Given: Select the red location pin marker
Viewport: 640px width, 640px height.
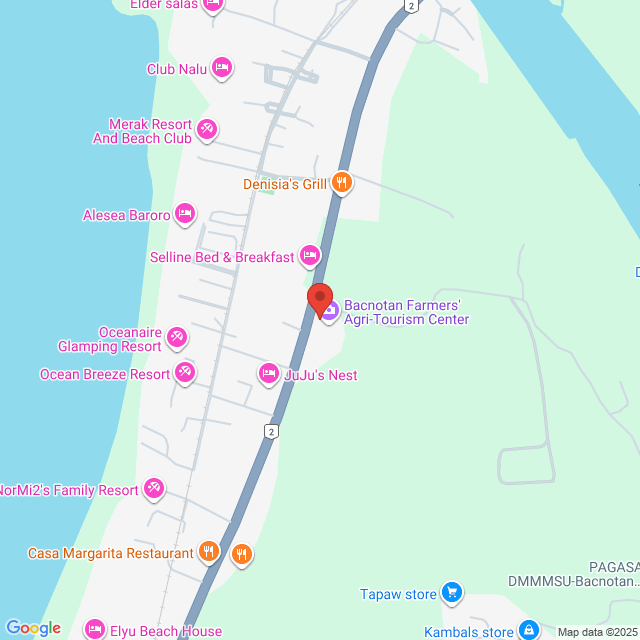Looking at the screenshot, I should coord(319,299).
